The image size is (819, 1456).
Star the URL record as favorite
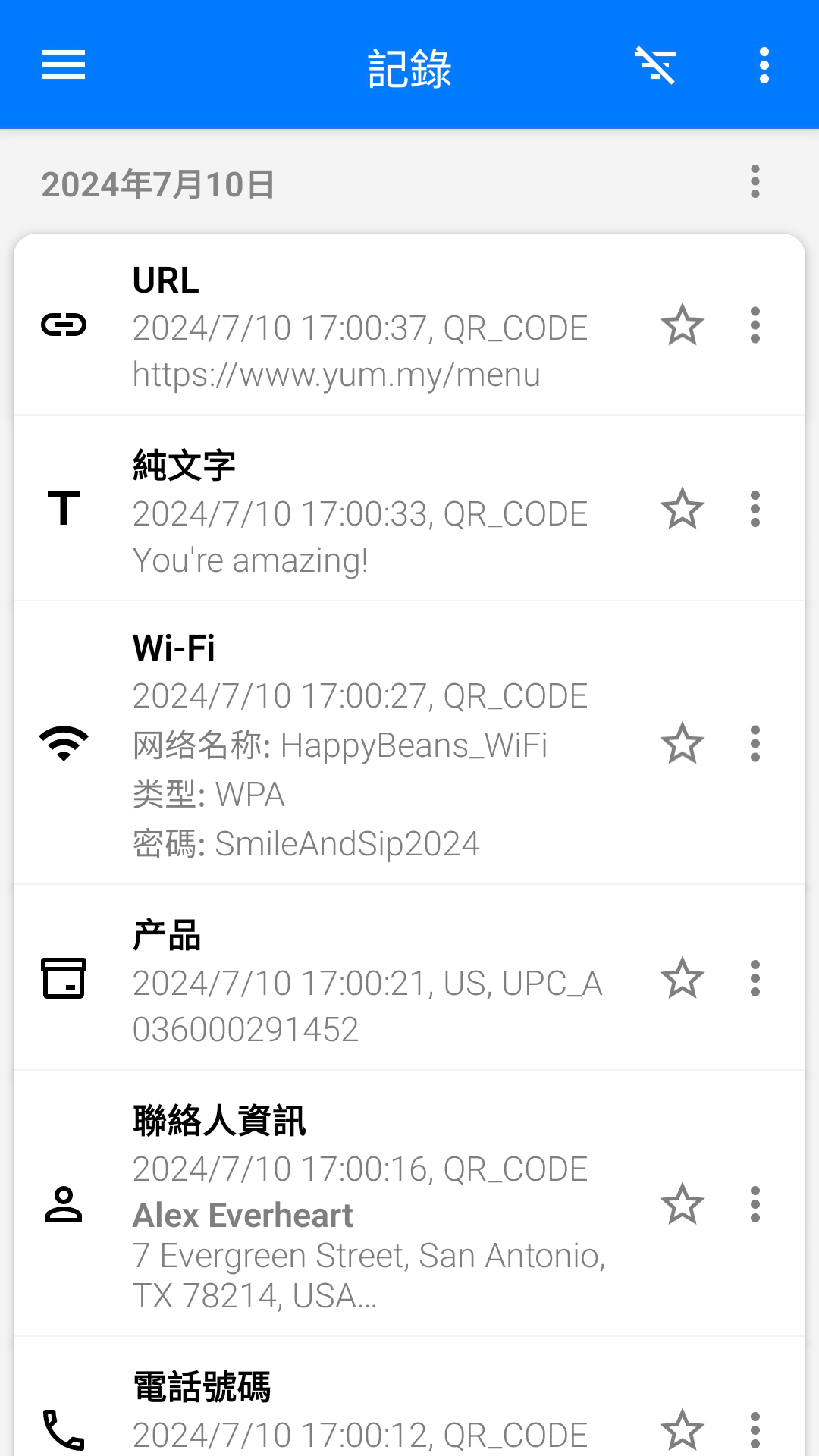tap(682, 325)
